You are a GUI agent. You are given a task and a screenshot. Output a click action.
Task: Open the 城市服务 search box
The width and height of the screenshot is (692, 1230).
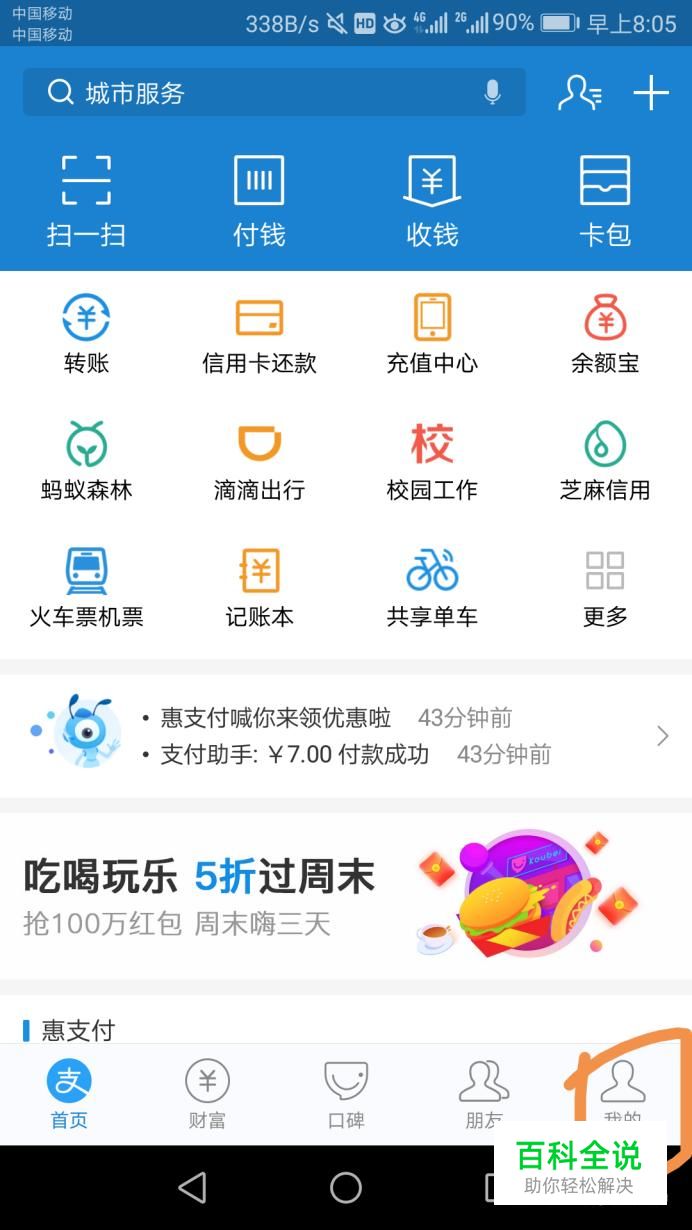(x=274, y=93)
